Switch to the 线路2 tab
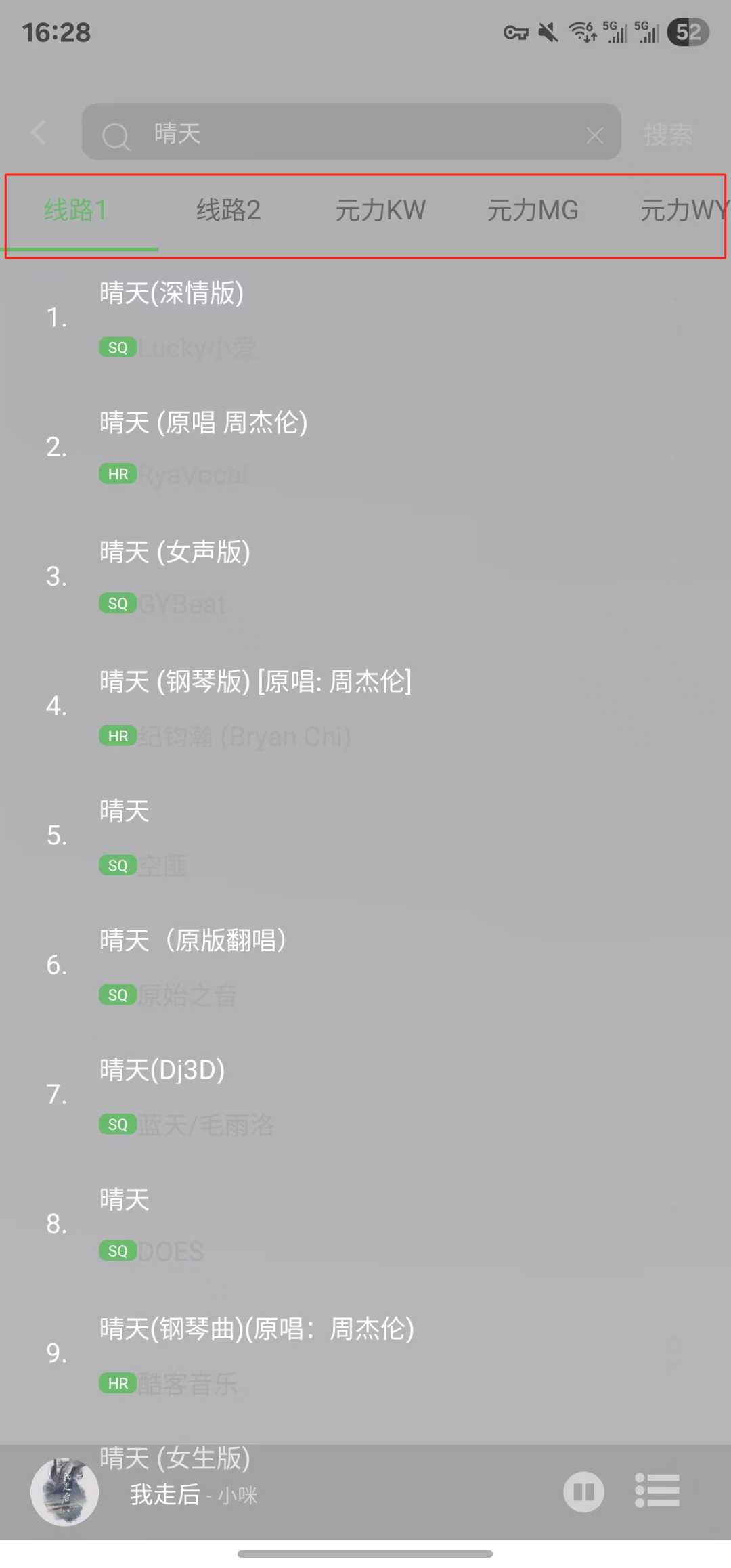This screenshot has height=1568, width=731. [228, 211]
